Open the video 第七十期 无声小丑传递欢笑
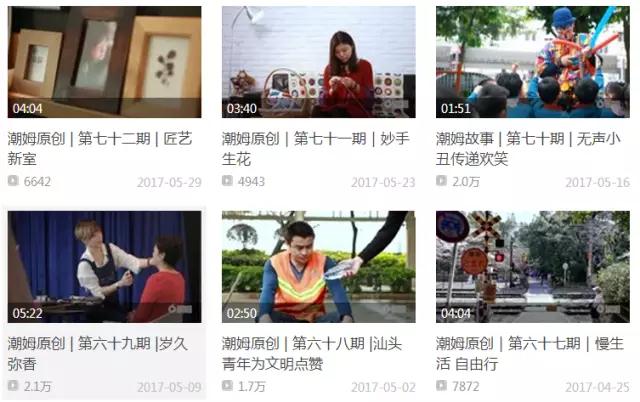This screenshot has height=402, width=640. coord(532,62)
